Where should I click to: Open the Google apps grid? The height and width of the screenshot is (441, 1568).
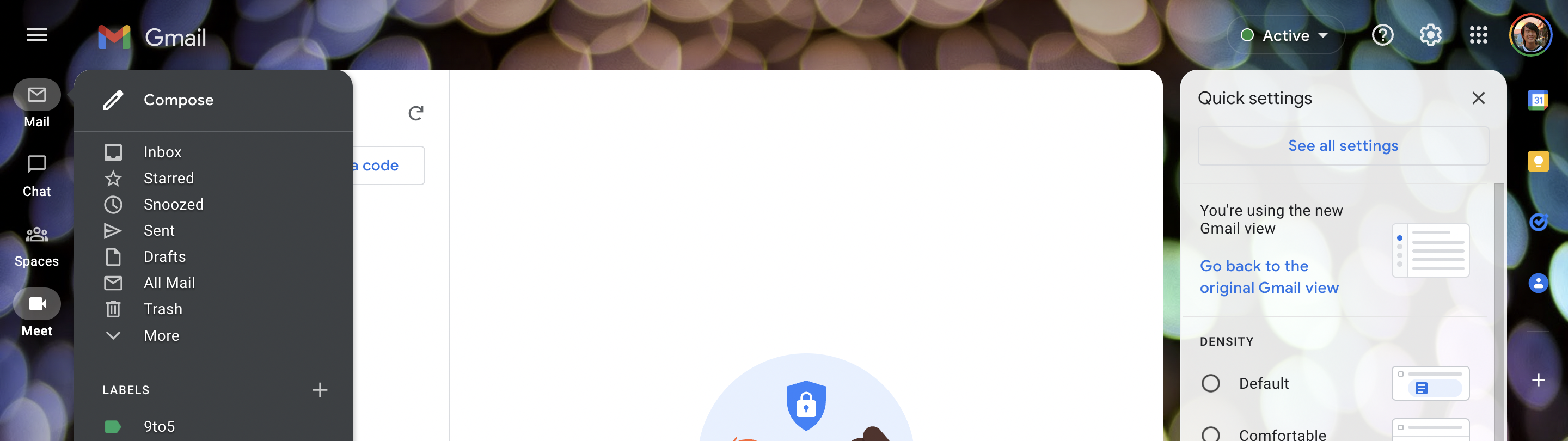[1478, 35]
